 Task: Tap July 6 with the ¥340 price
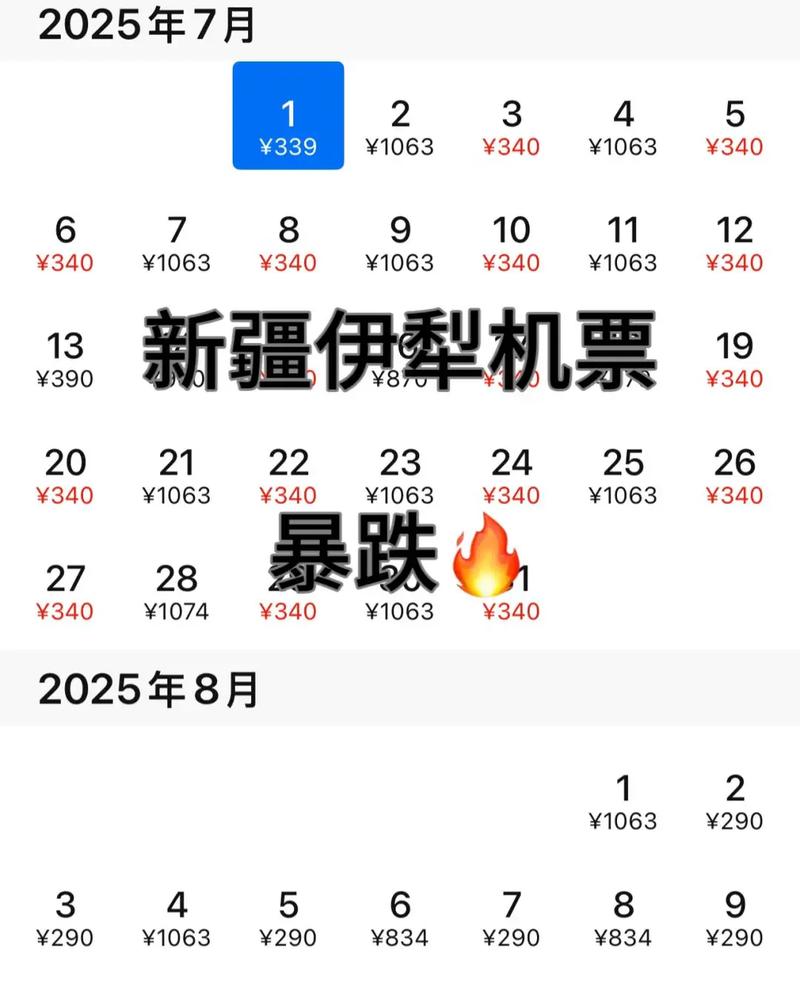click(65, 243)
